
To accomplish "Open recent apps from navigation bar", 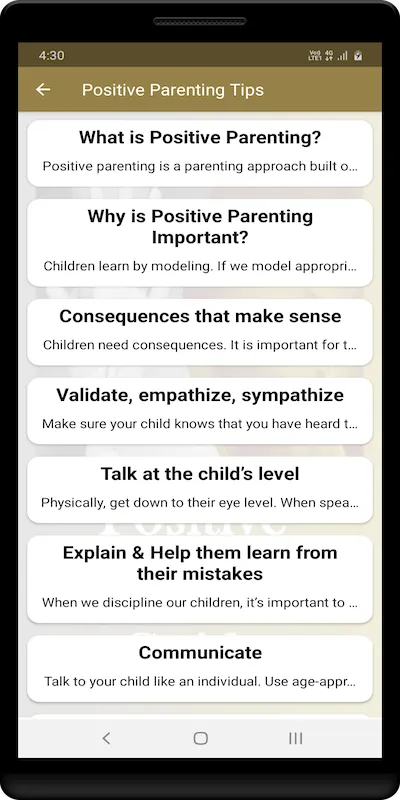I will pyautogui.click(x=295, y=738).
